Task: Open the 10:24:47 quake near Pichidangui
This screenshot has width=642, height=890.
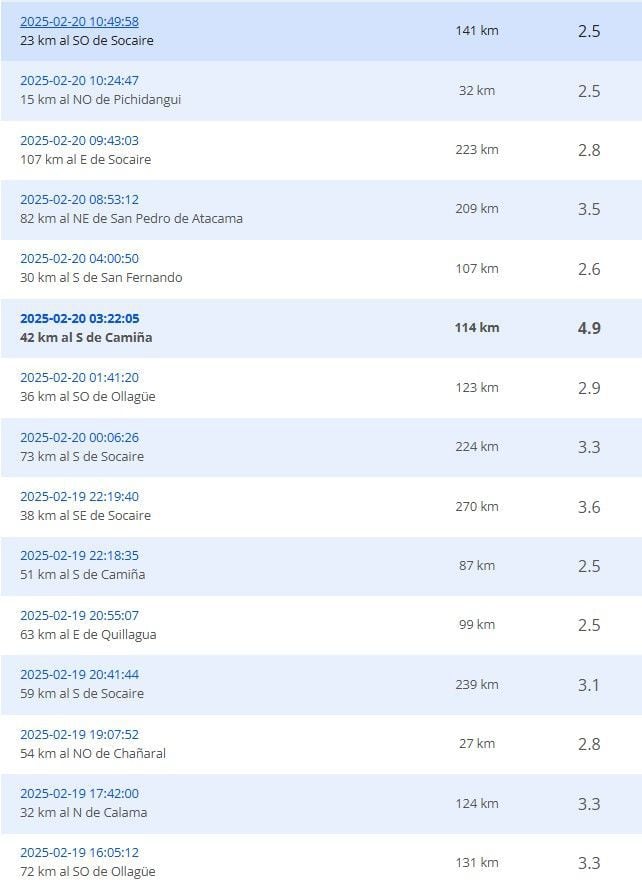Action: point(79,81)
